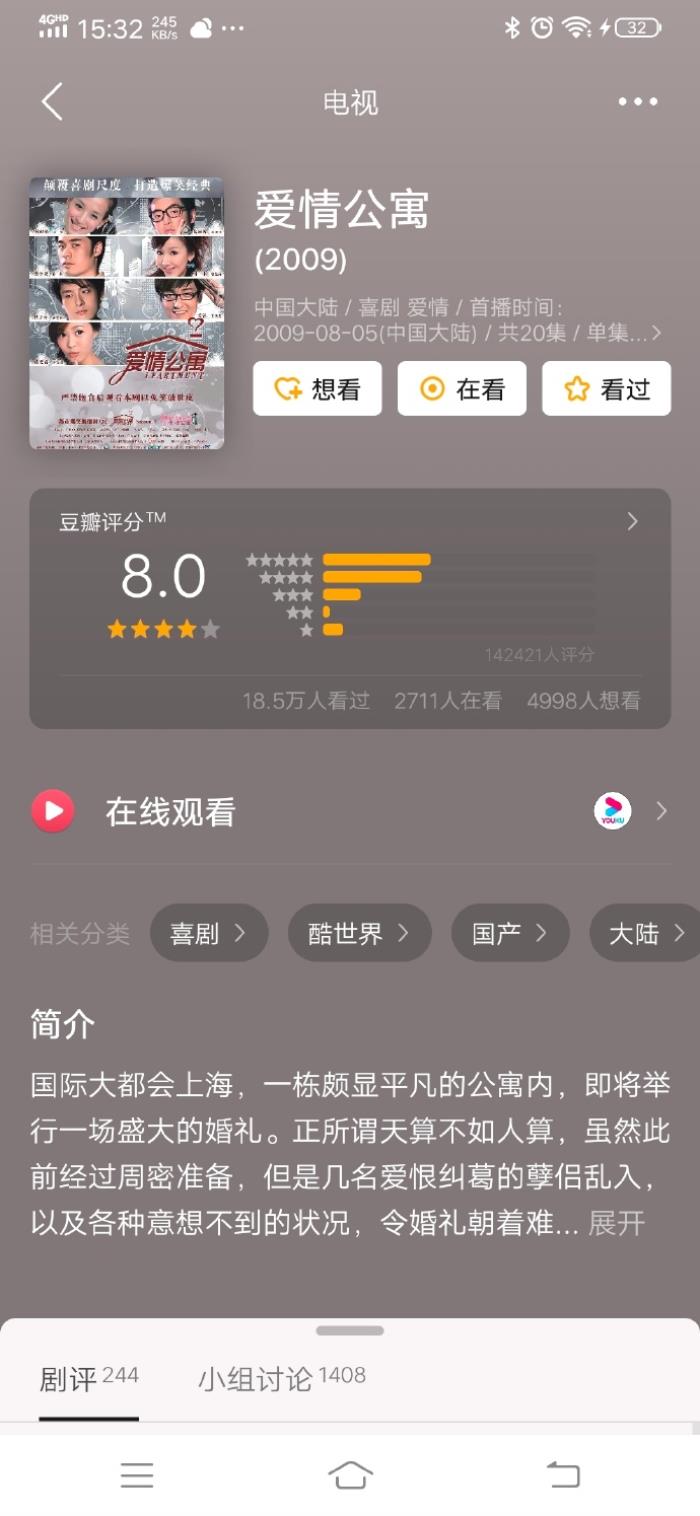Open 在线观看 to watch online
This screenshot has width=700, height=1516.
[350, 811]
